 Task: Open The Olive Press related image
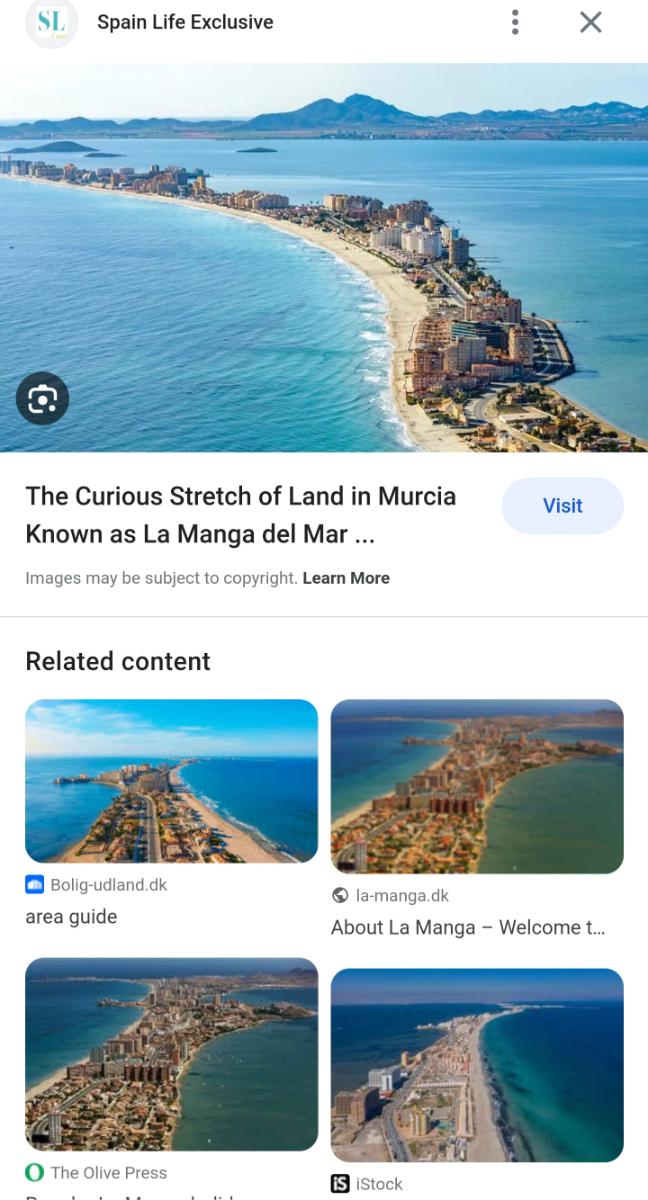(x=171, y=1054)
